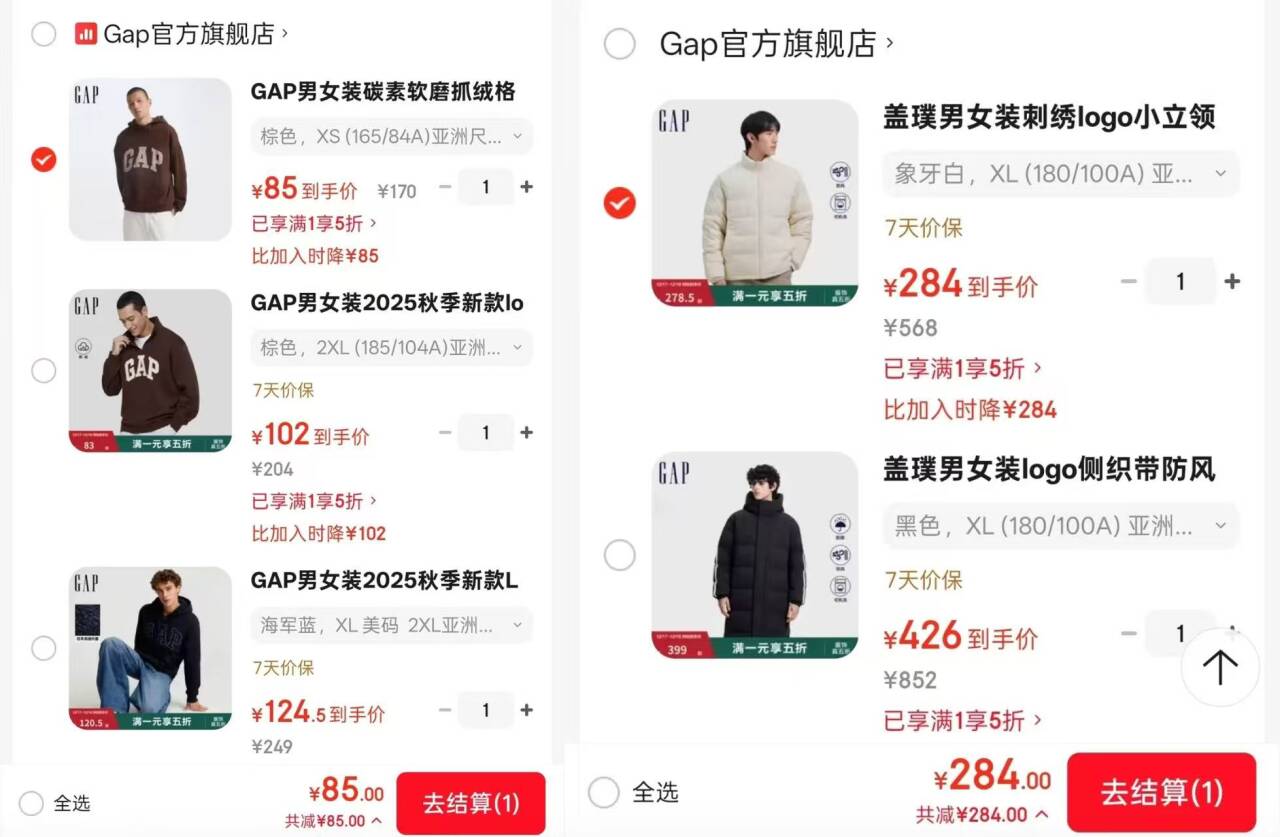Image resolution: width=1280 pixels, height=837 pixels.
Task: Increase quantity of the ¥102 hoodie
Action: click(x=527, y=433)
